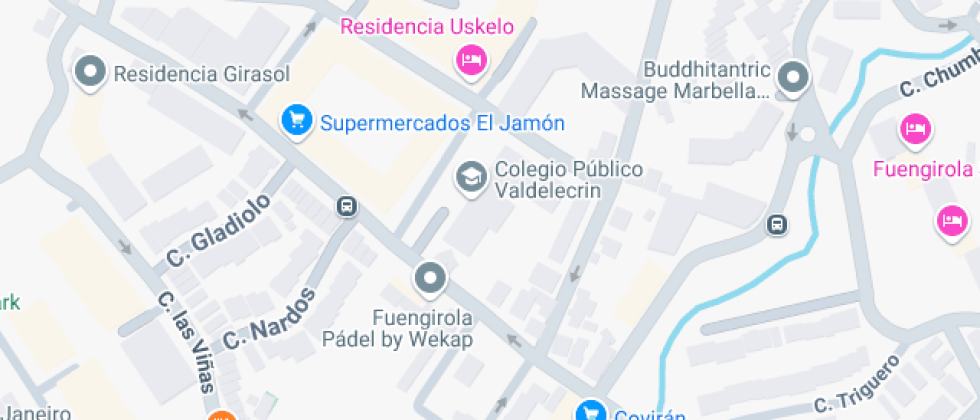The image size is (980, 420).
Task: Open the Residencia Girasol map pin
Action: pyautogui.click(x=92, y=72)
